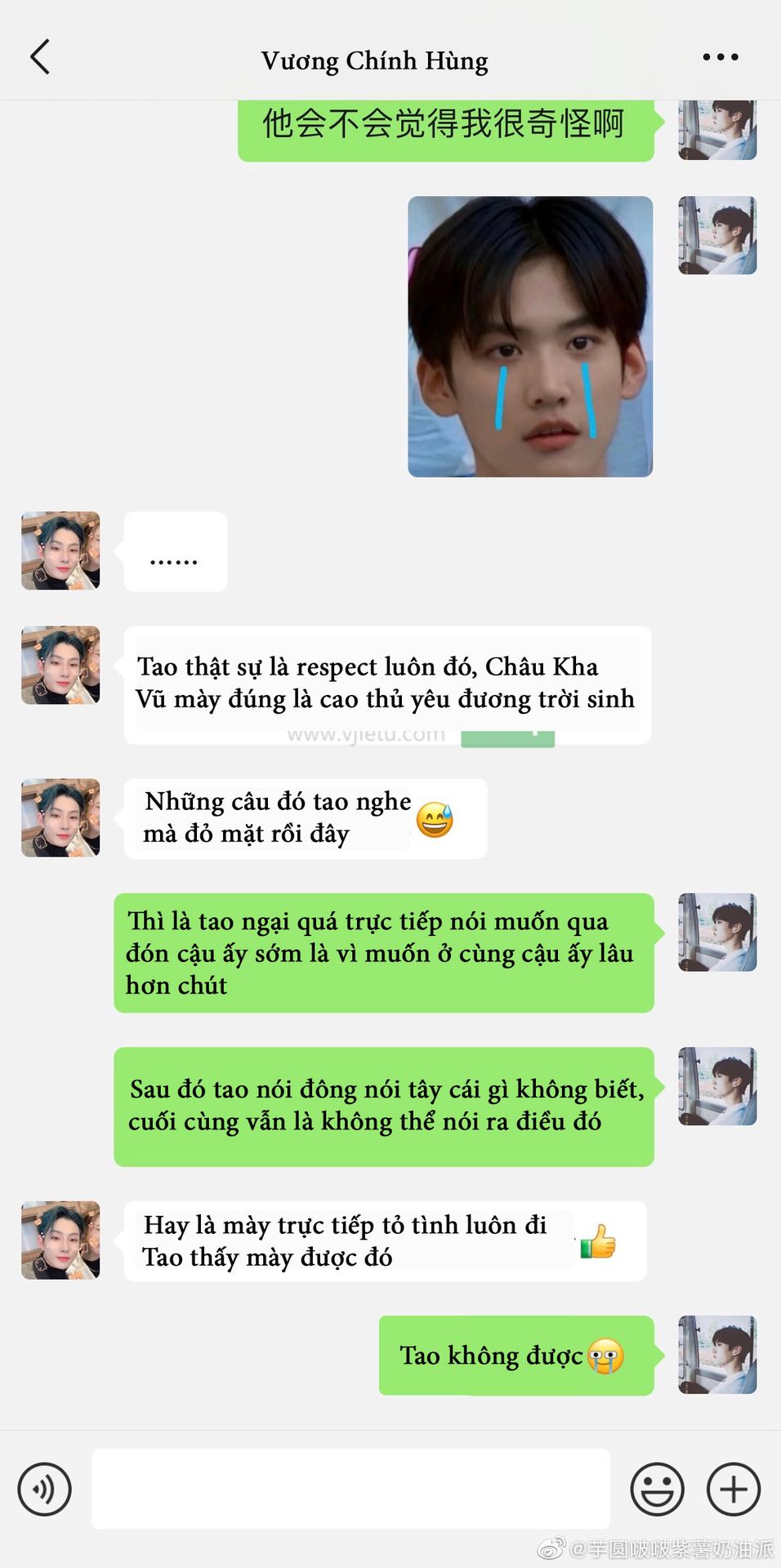Go back from the Vương Chính Hùng chat
Viewport: 781px width, 1568px height.
pyautogui.click(x=40, y=57)
